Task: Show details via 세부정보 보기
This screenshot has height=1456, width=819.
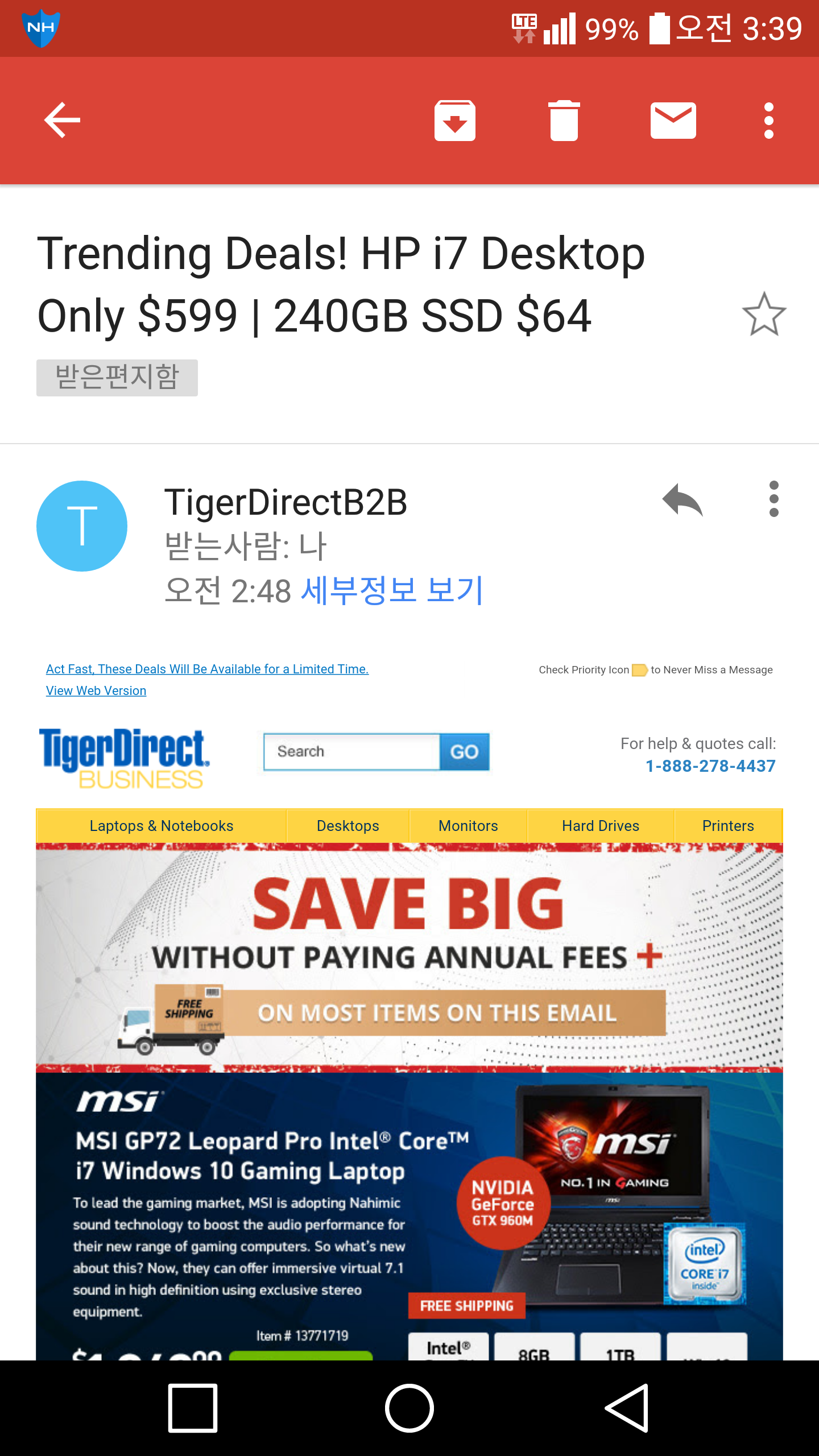Action: click(x=392, y=590)
